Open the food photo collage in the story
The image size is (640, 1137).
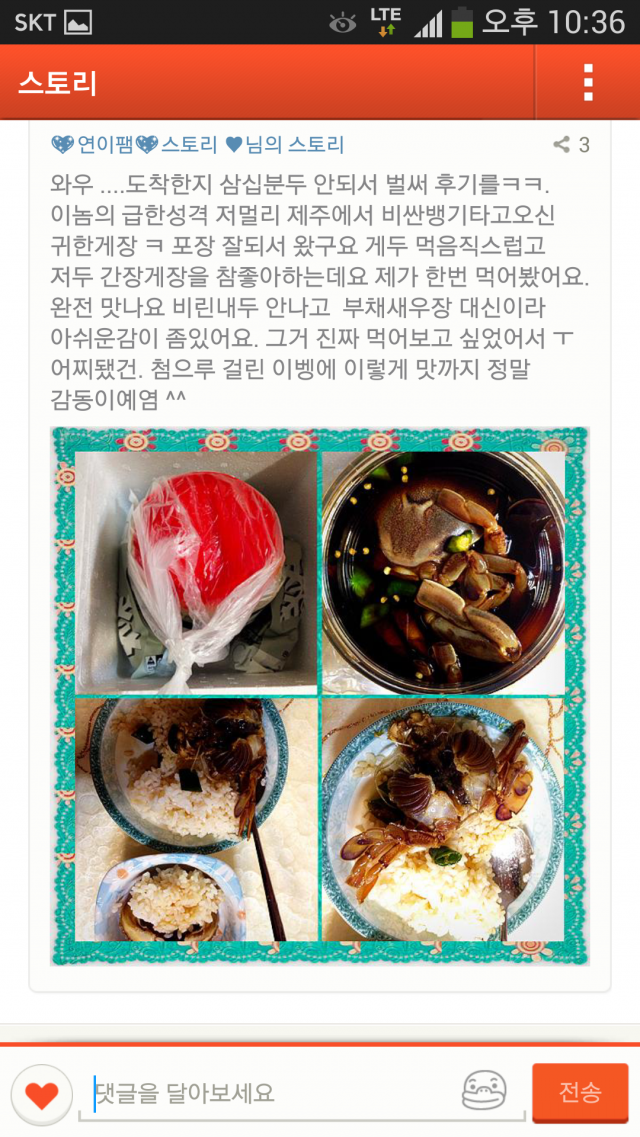pos(320,696)
